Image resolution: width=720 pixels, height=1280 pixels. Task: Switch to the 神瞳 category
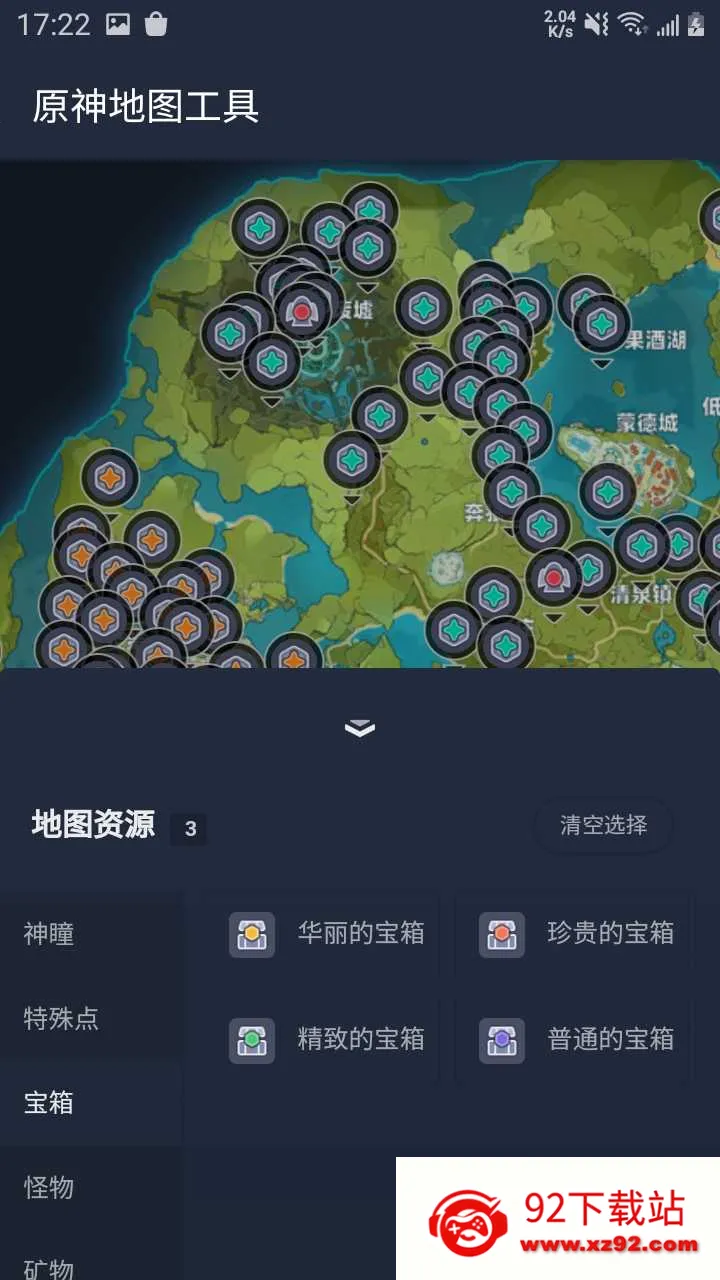click(91, 934)
